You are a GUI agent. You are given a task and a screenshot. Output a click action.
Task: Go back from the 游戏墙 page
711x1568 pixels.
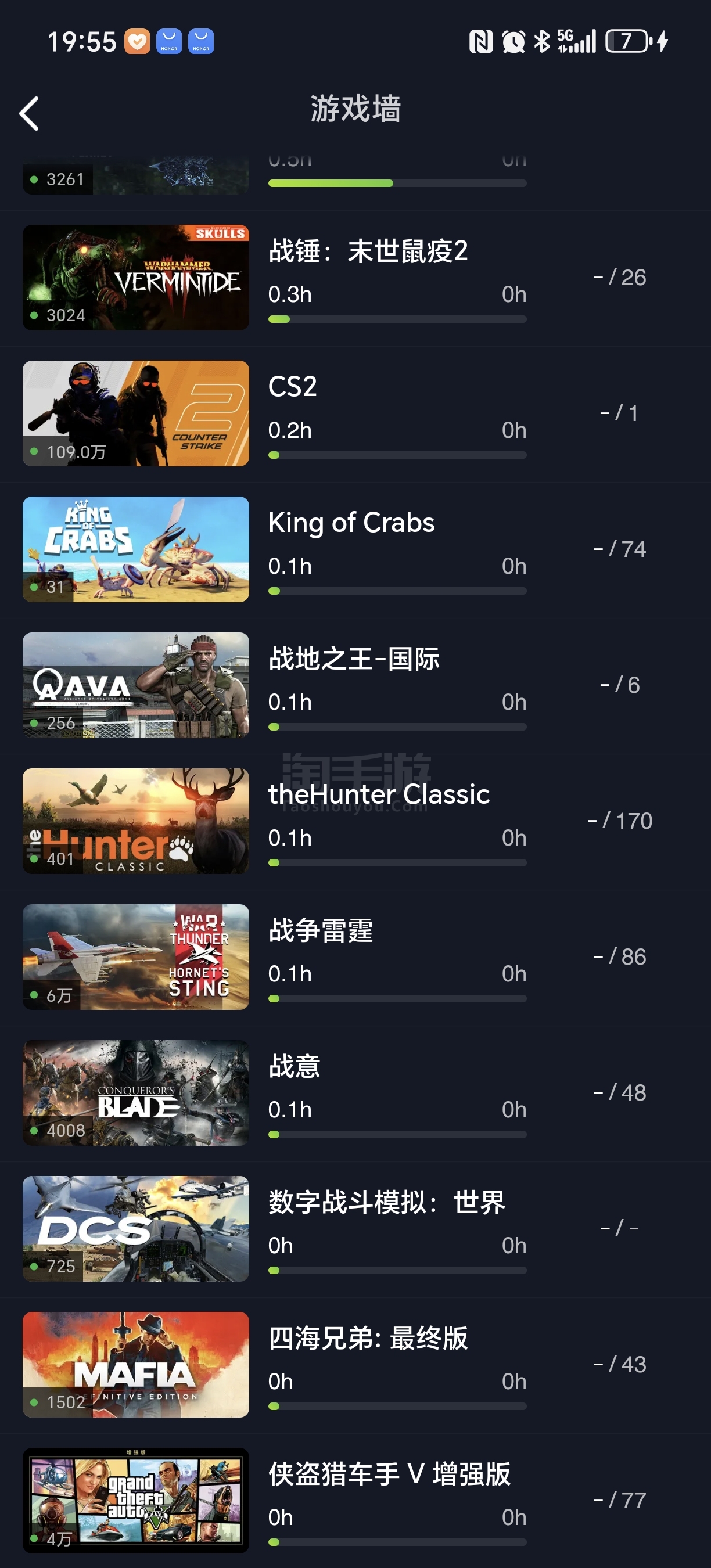coord(29,113)
